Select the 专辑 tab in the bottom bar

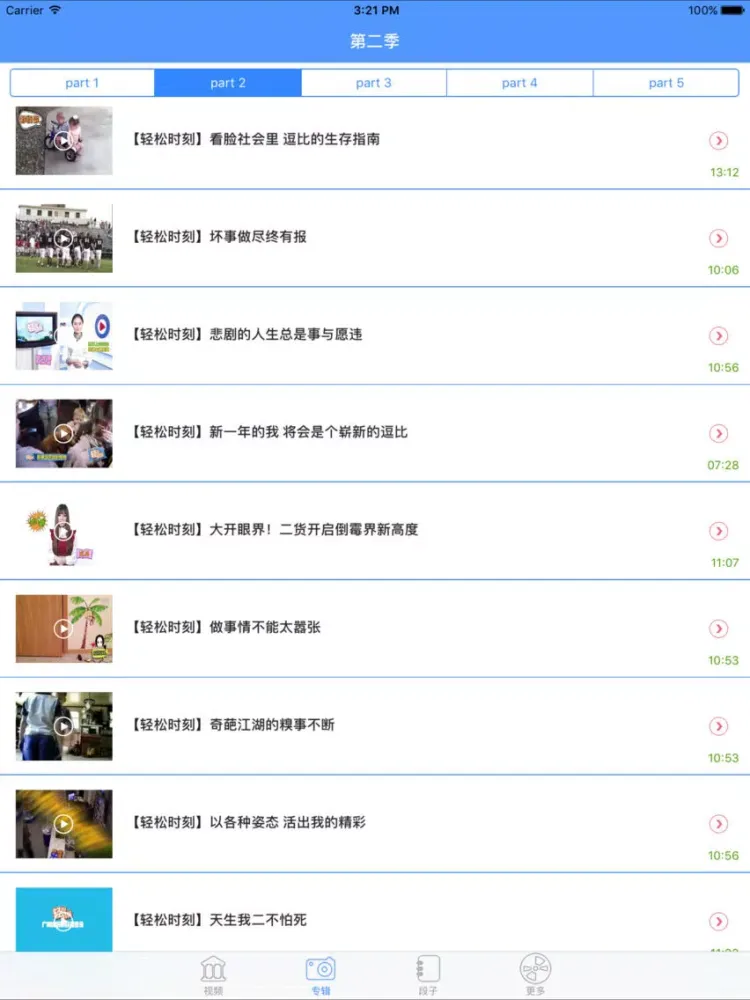tap(320, 975)
